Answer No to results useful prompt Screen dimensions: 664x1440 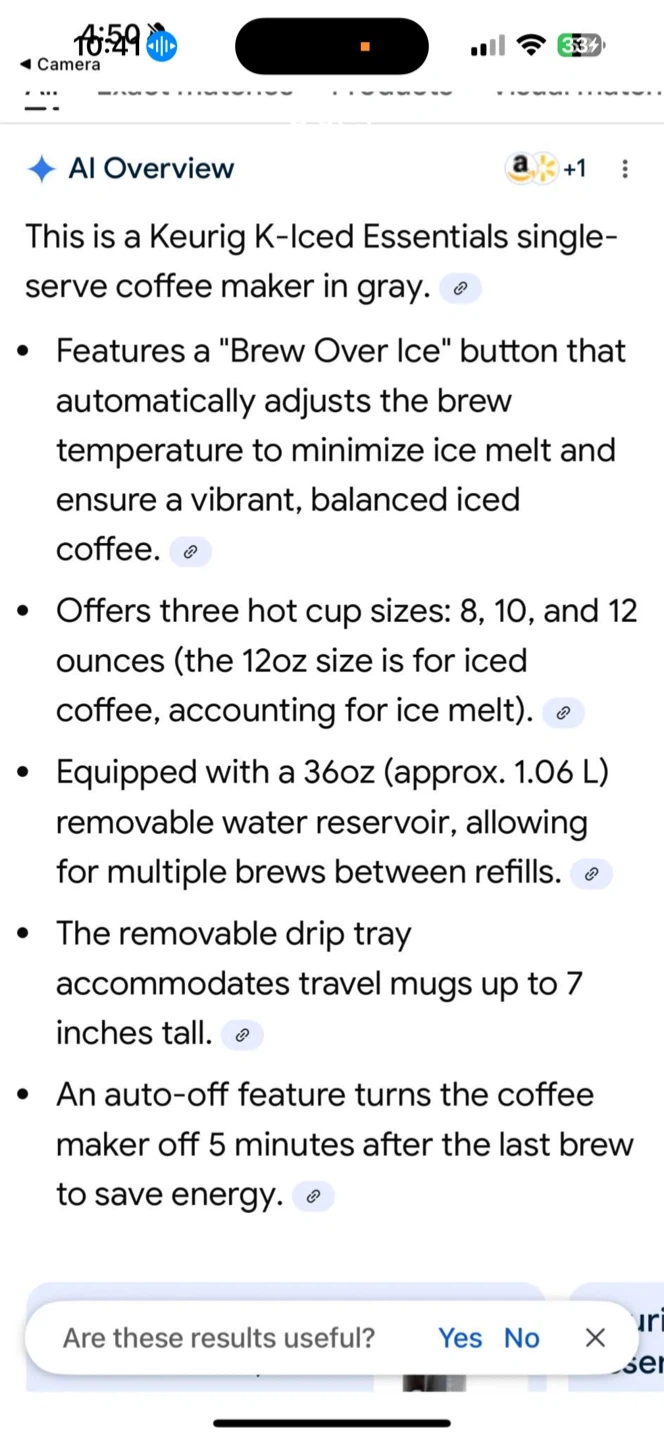[x=521, y=1338]
